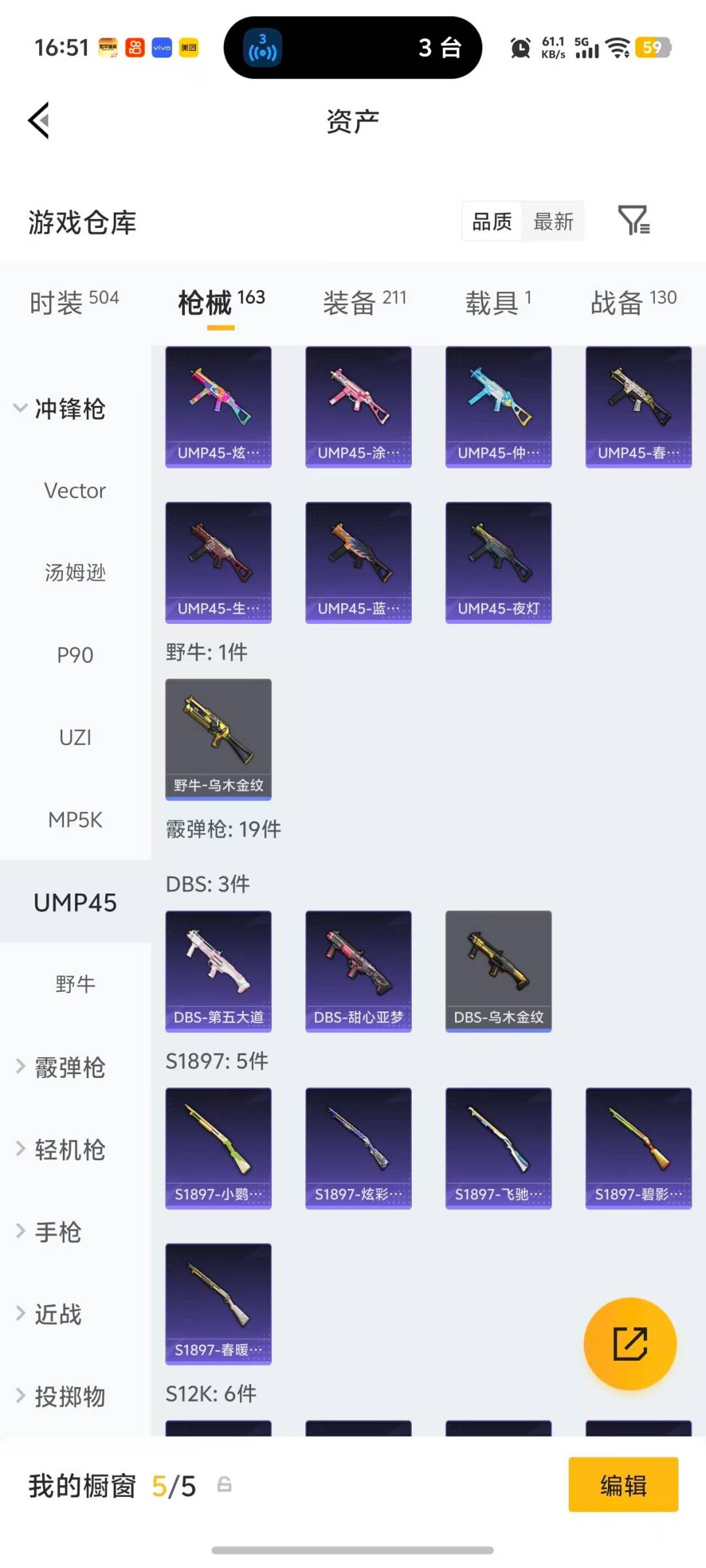This screenshot has height=1568, width=706.
Task: Open the DBS-第五大道 item thumbnail
Action: [x=218, y=972]
